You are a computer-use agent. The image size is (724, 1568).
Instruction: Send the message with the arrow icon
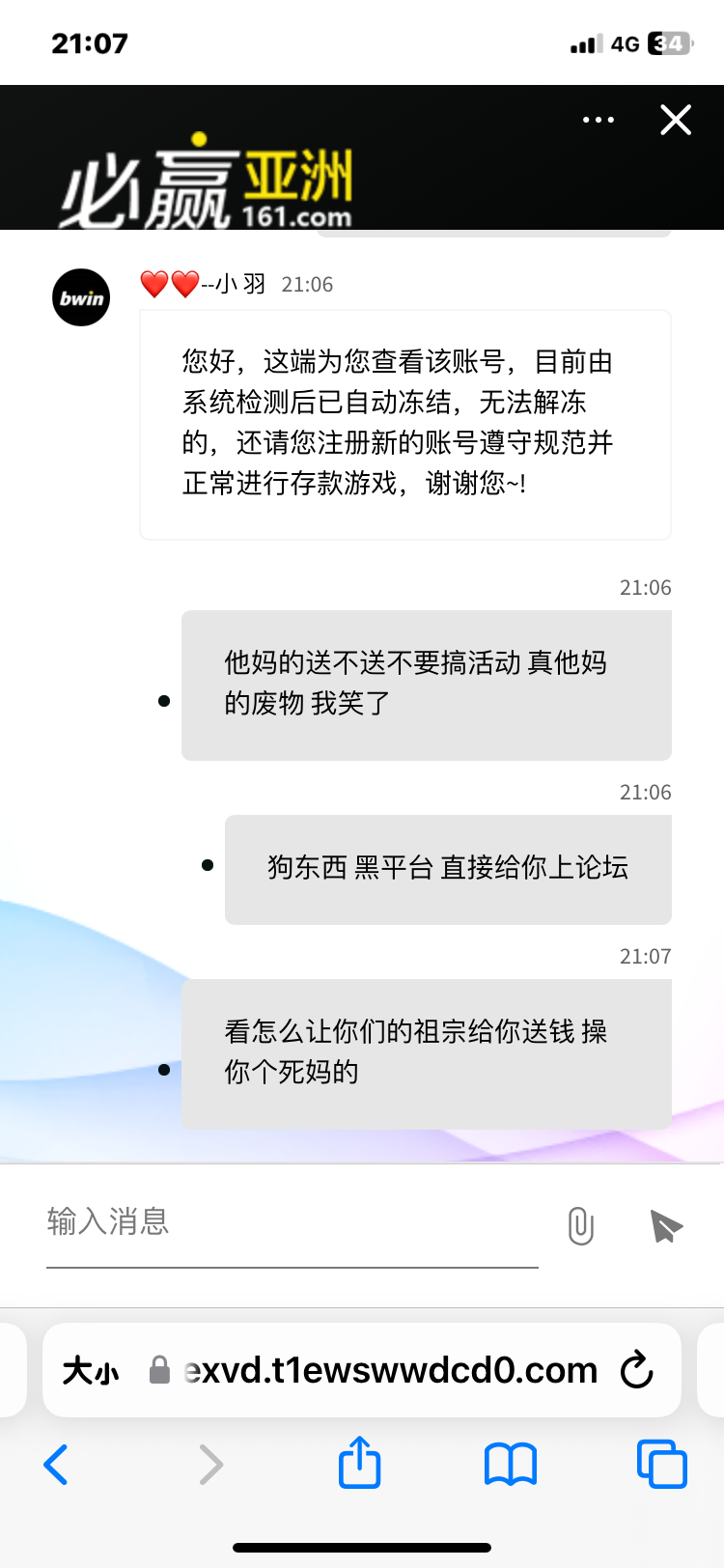666,1225
